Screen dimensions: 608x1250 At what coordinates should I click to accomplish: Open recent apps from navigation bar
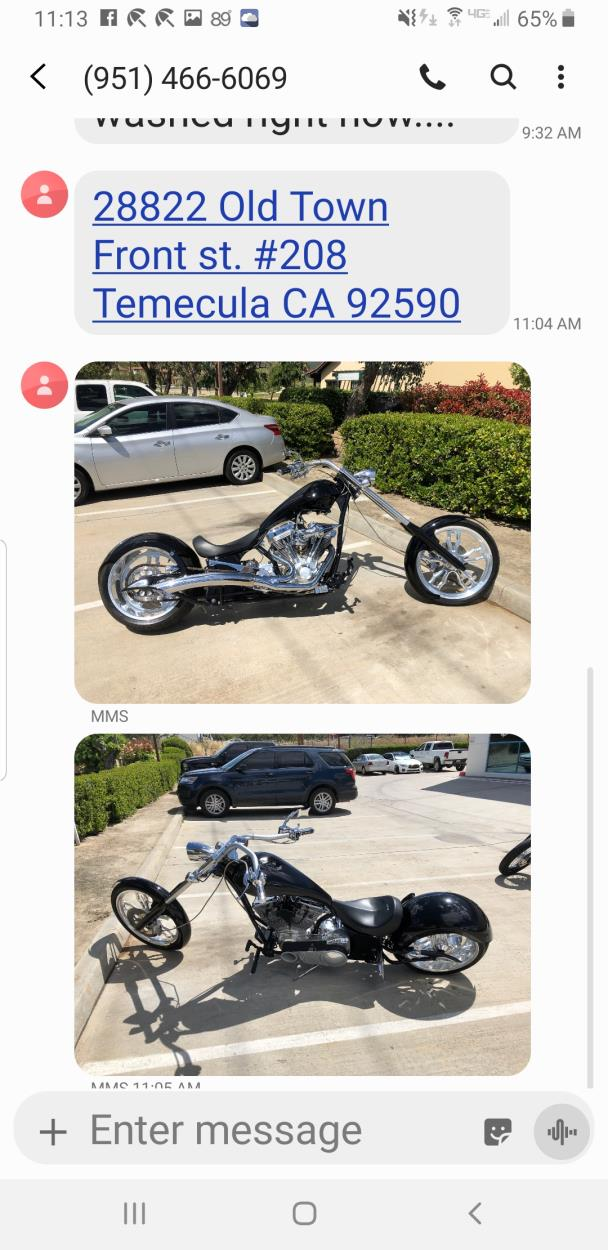[134, 1213]
